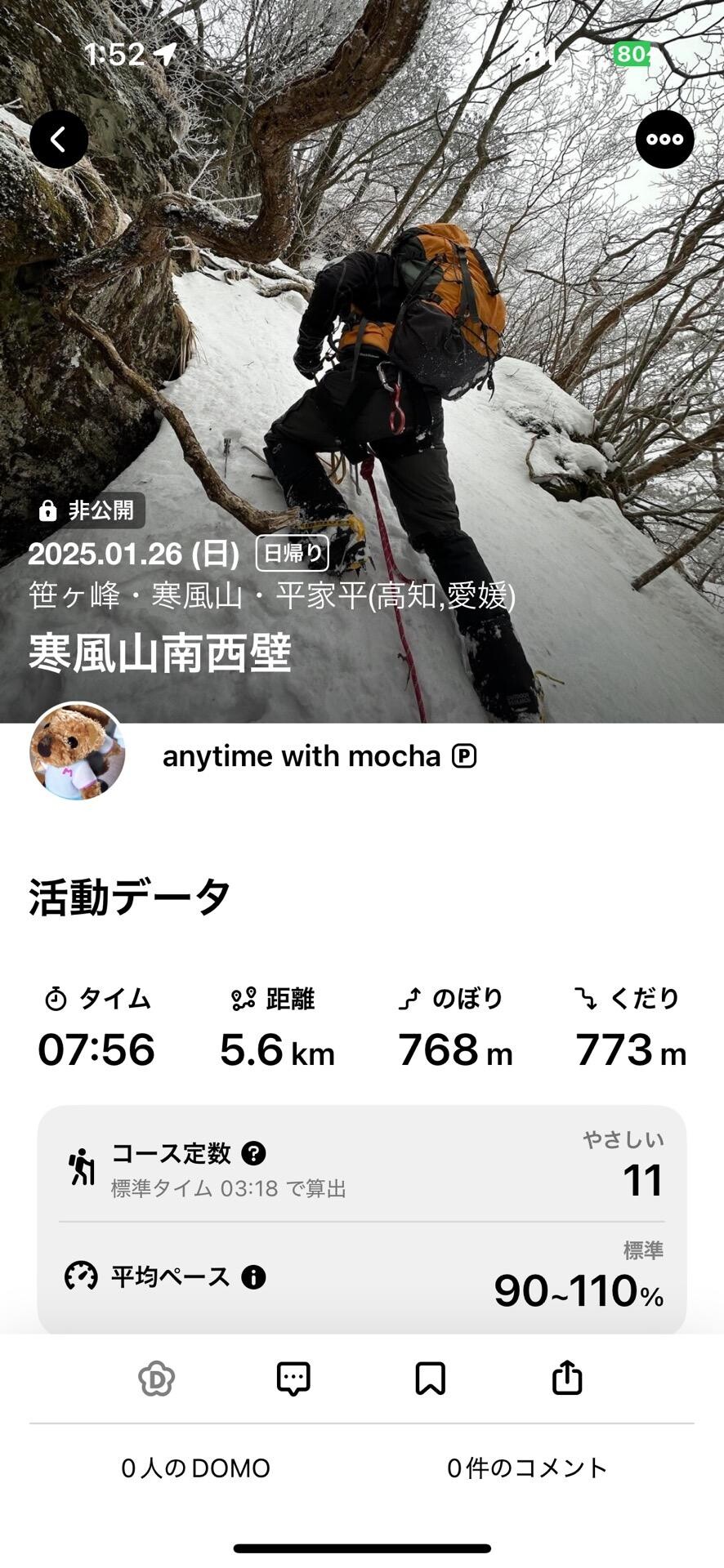Tap the のぼり ascent arrow icon
Screen dimensions: 724x1568
point(409,997)
